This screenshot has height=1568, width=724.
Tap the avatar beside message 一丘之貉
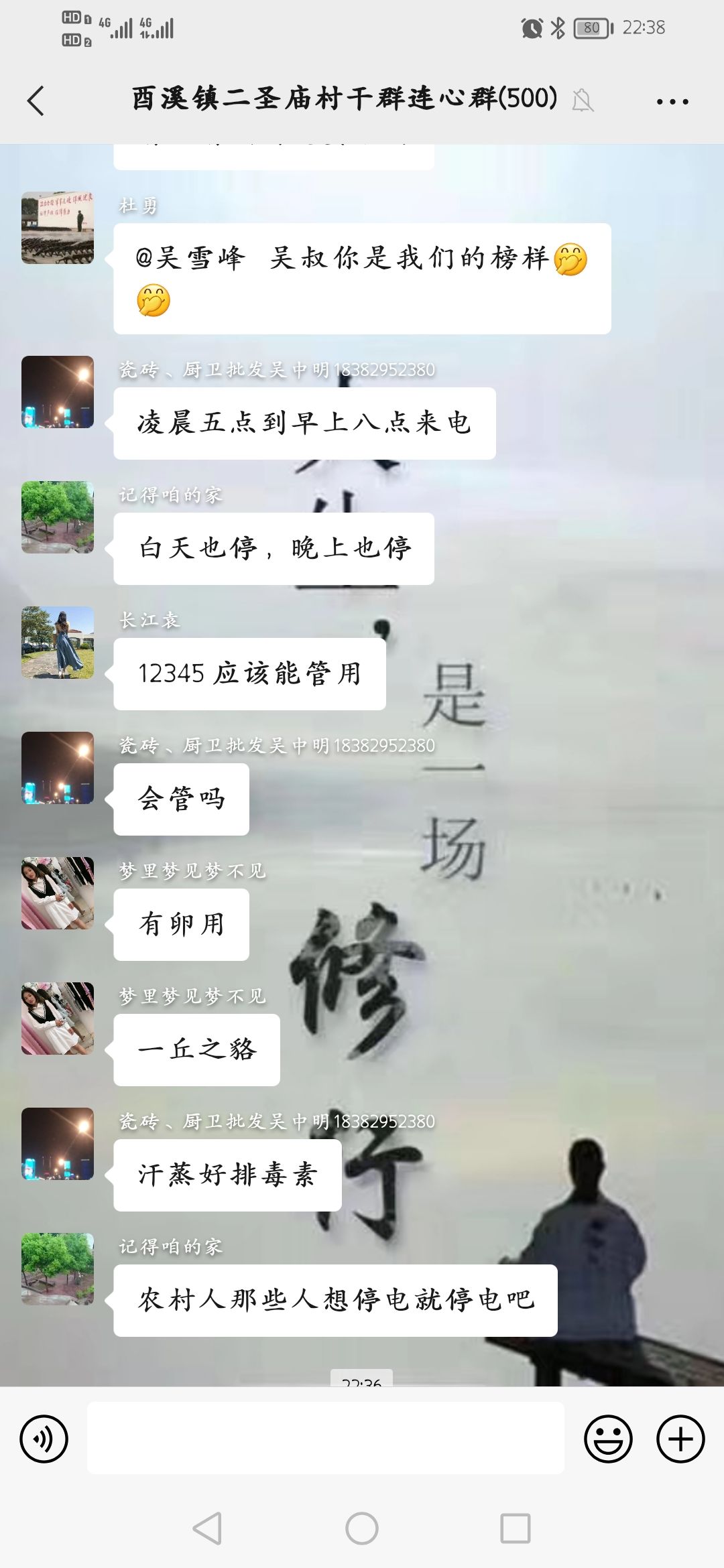pos(58,1019)
